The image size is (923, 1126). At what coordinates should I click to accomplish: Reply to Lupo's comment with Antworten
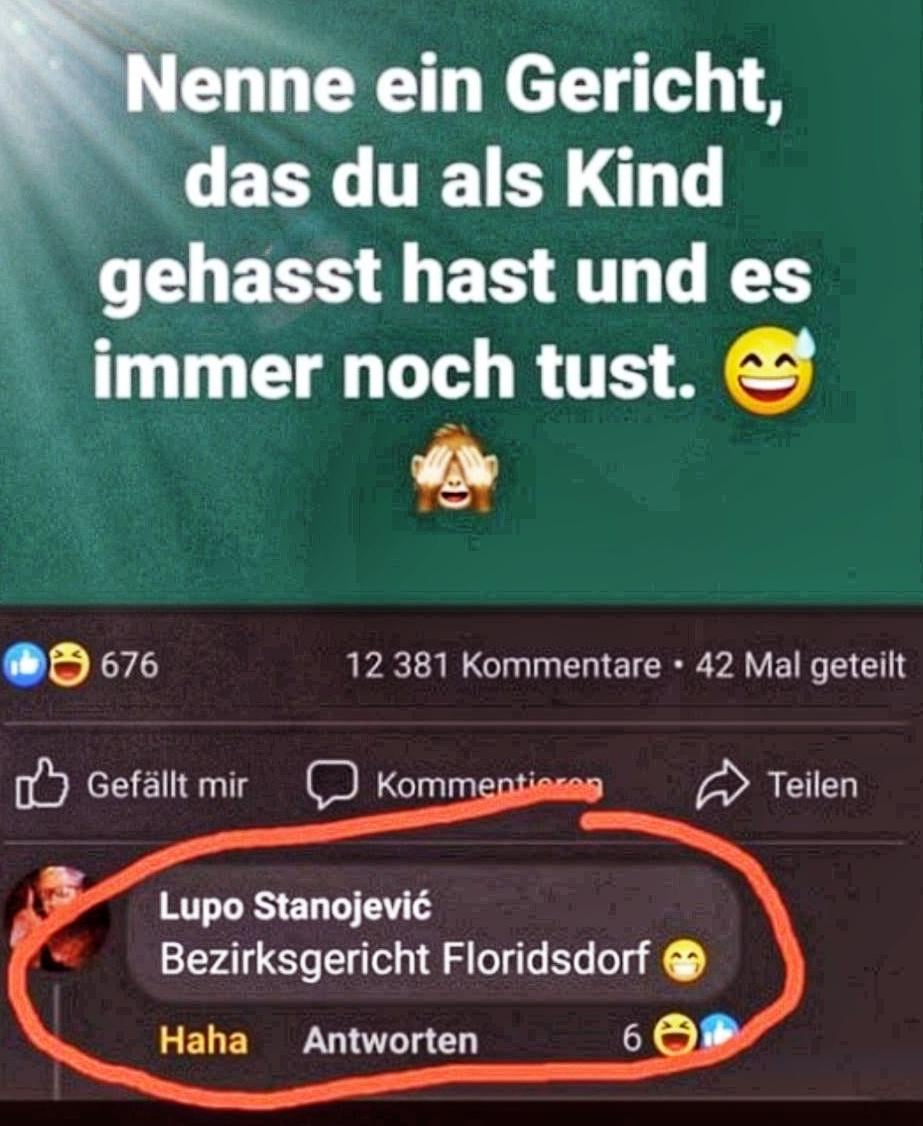[x=390, y=1041]
